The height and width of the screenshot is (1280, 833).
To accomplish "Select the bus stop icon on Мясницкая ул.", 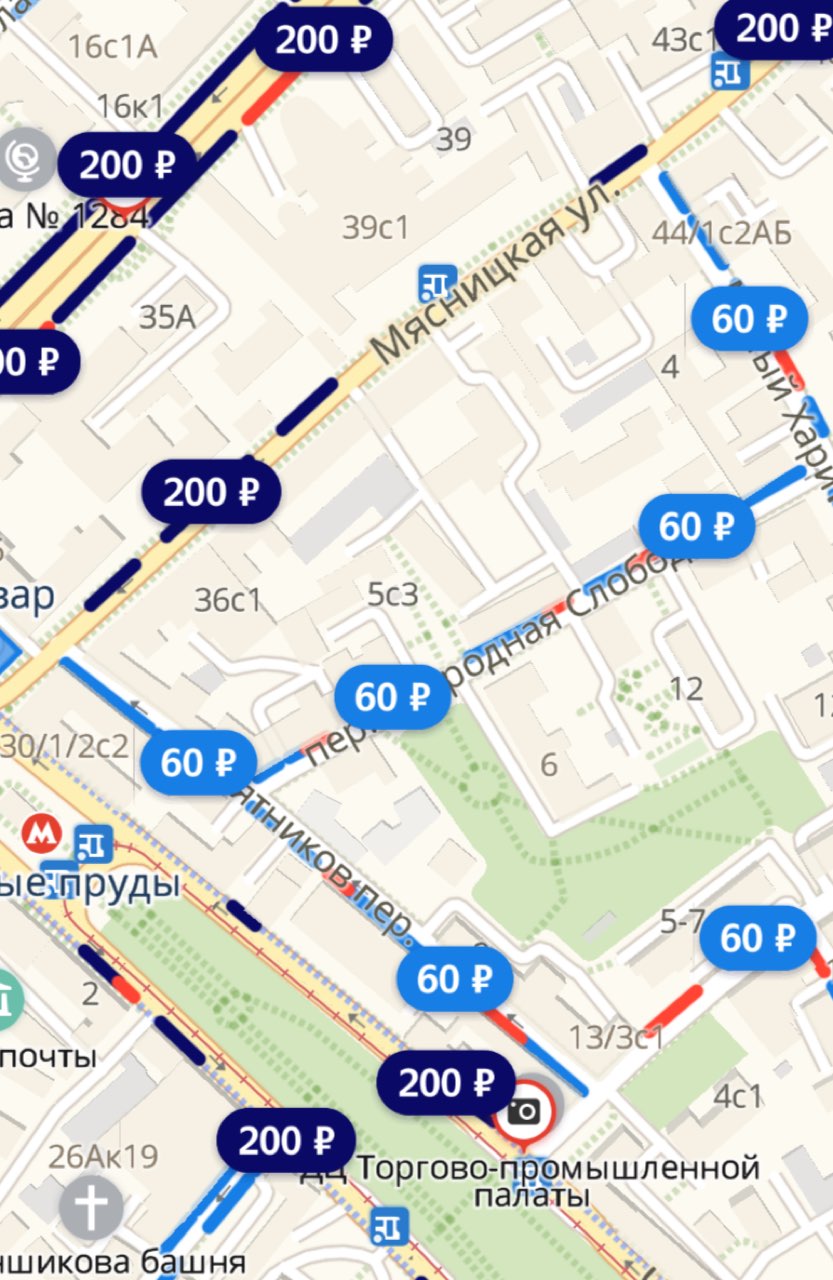I will click(x=437, y=283).
